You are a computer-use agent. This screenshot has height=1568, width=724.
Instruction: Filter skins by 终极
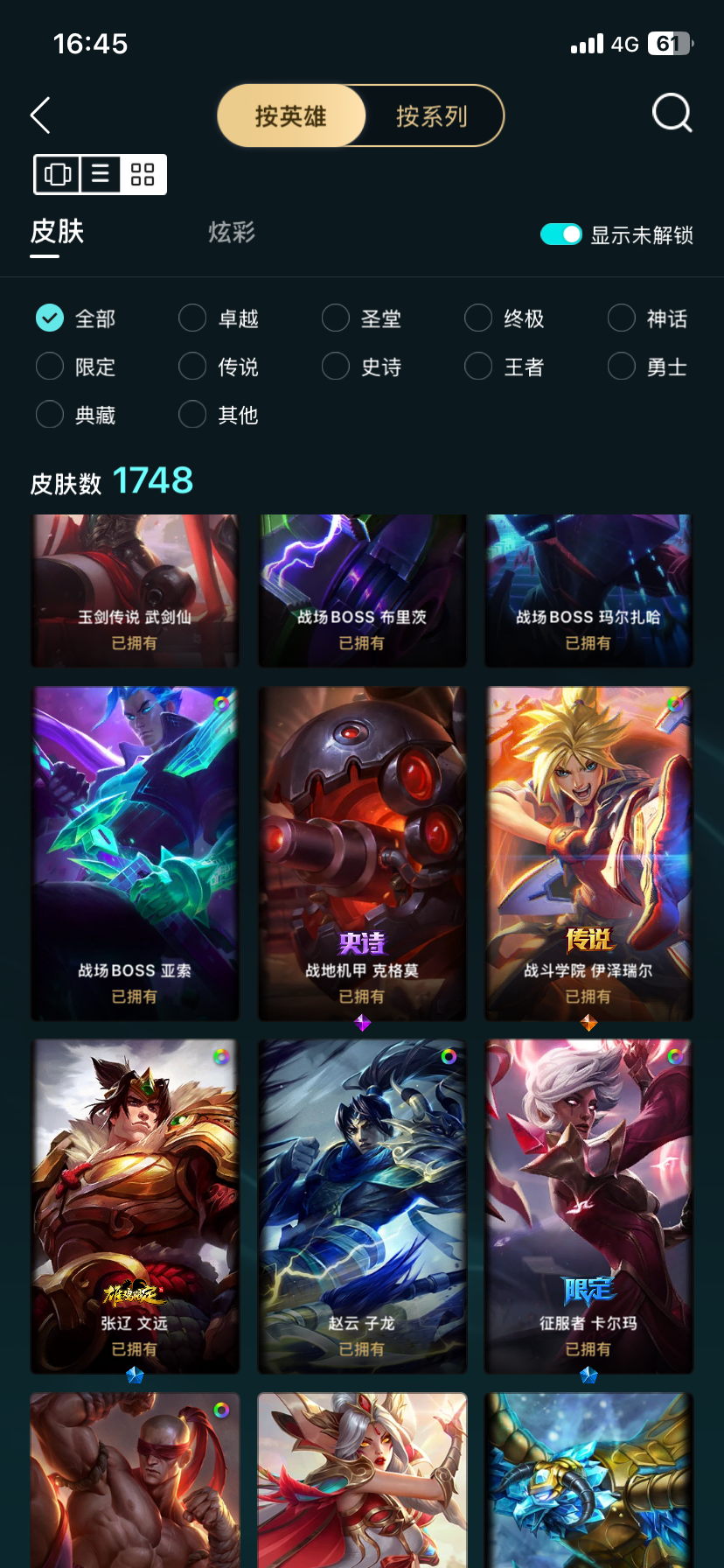[505, 318]
